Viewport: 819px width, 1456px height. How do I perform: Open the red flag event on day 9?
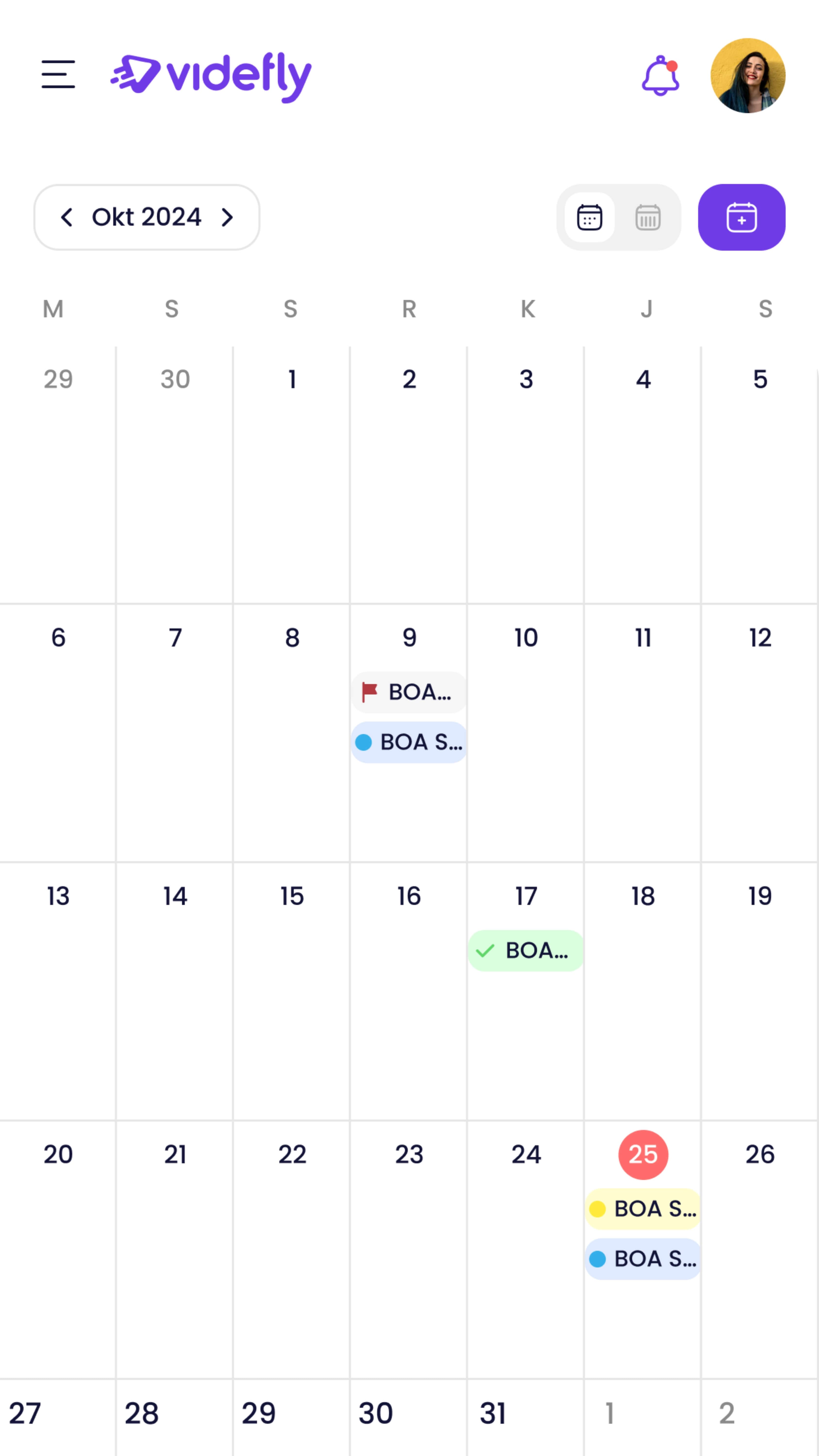[409, 692]
